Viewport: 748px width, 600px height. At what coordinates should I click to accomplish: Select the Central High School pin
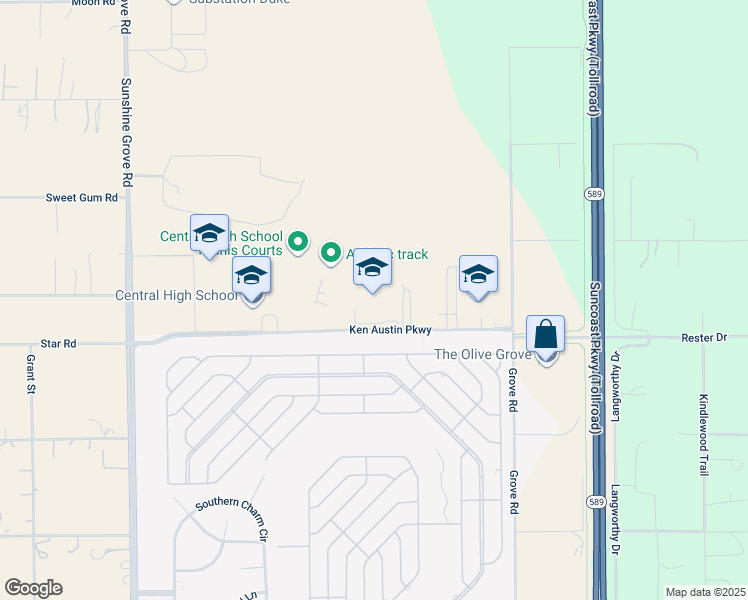251,277
